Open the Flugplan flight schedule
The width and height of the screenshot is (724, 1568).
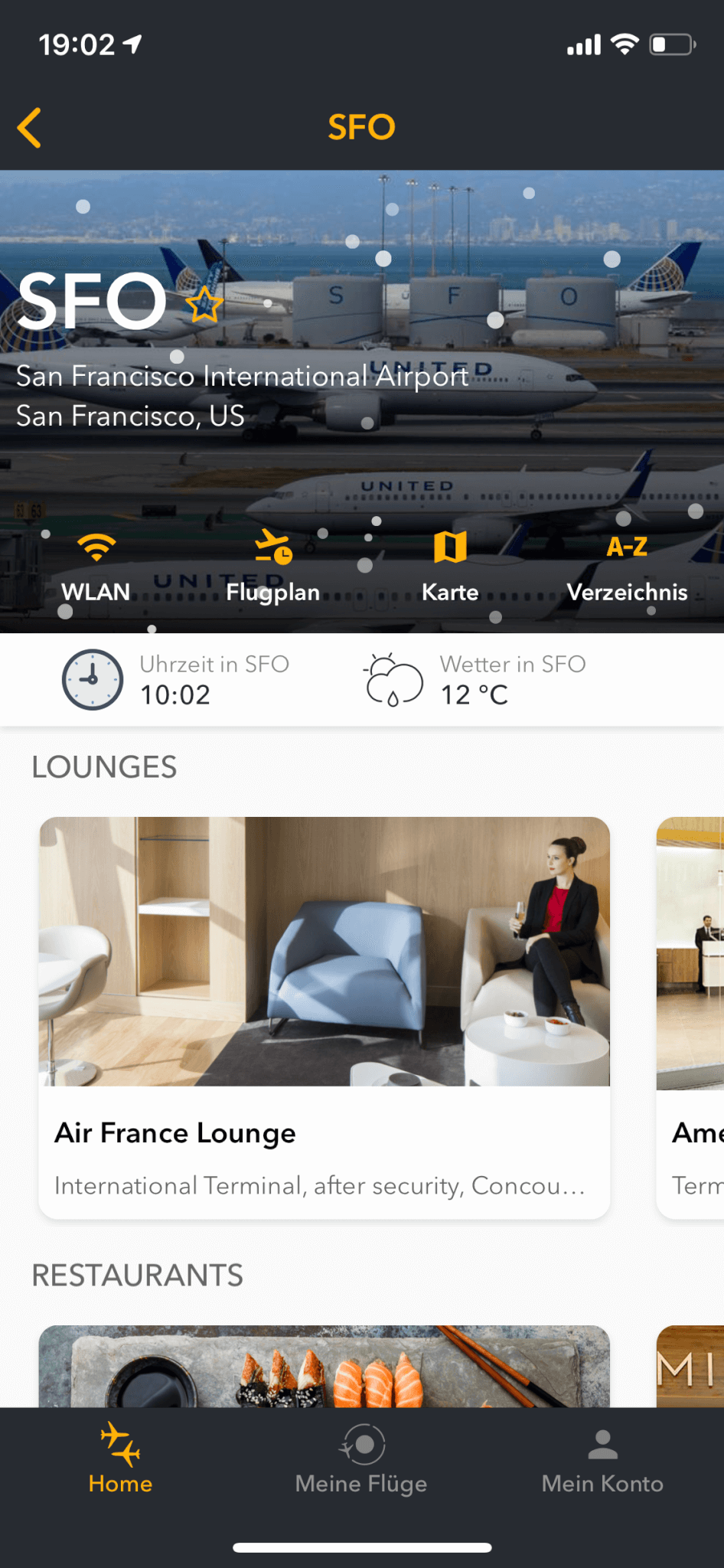tap(272, 567)
